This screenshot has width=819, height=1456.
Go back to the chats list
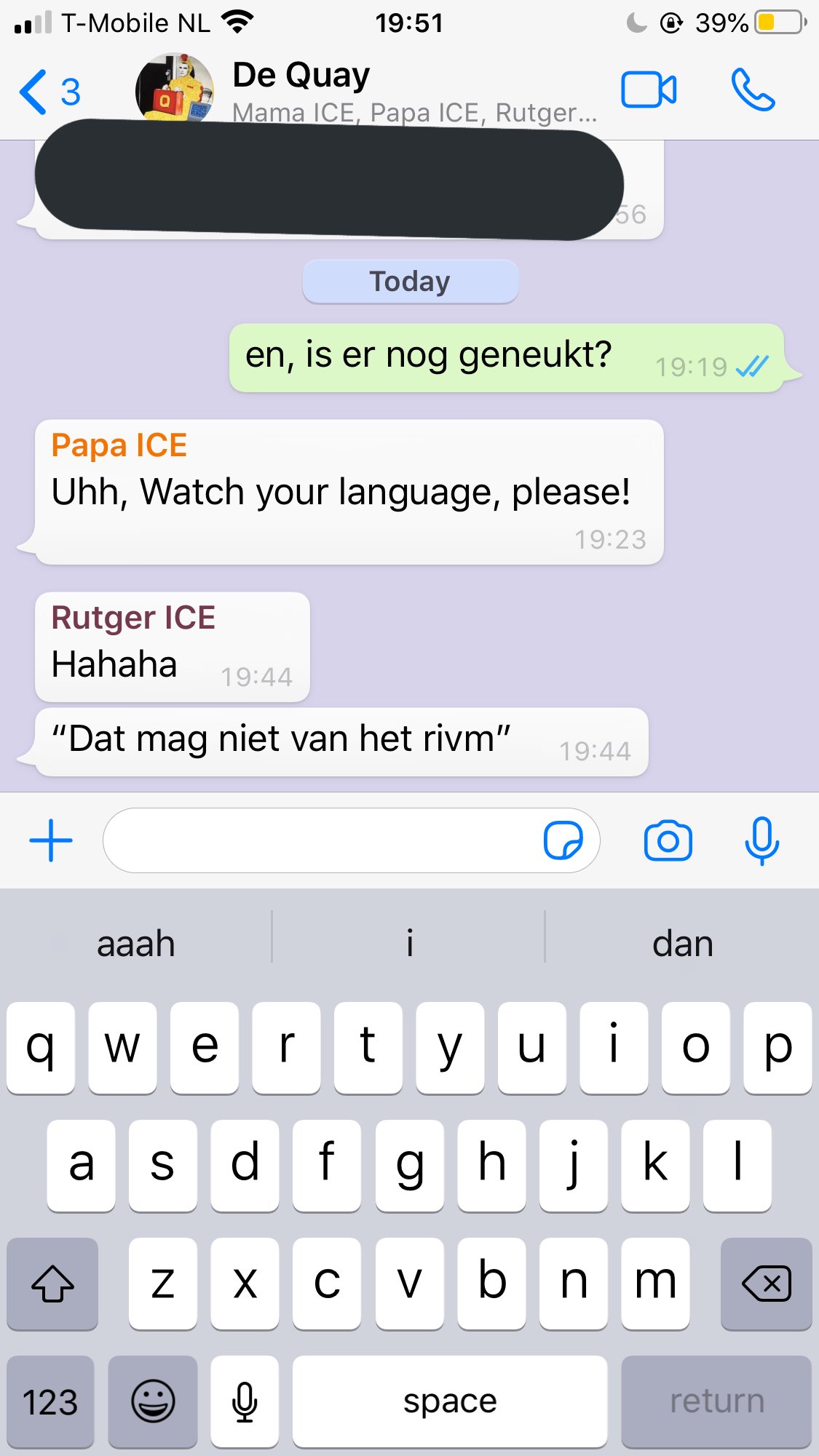coord(48,92)
